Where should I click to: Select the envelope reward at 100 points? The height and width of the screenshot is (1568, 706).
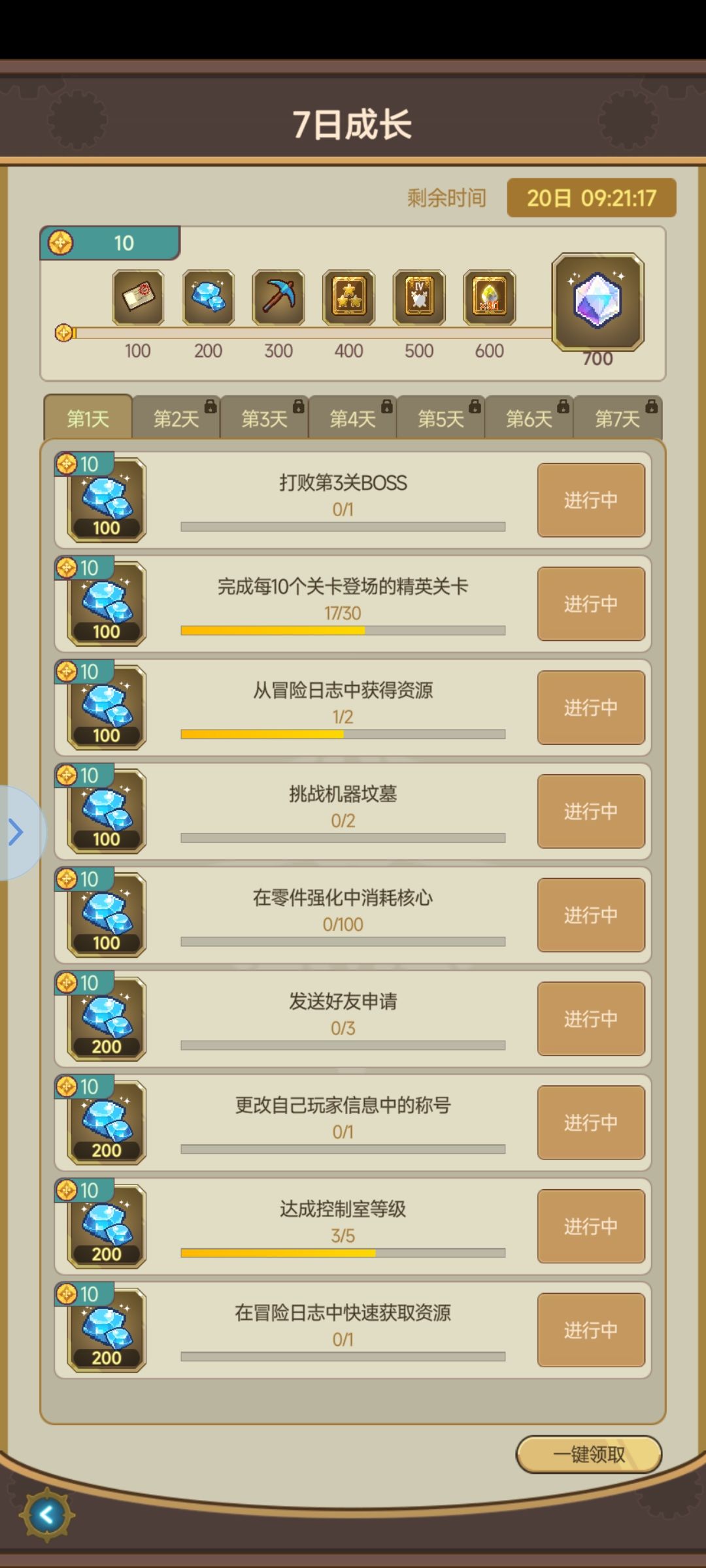(138, 297)
